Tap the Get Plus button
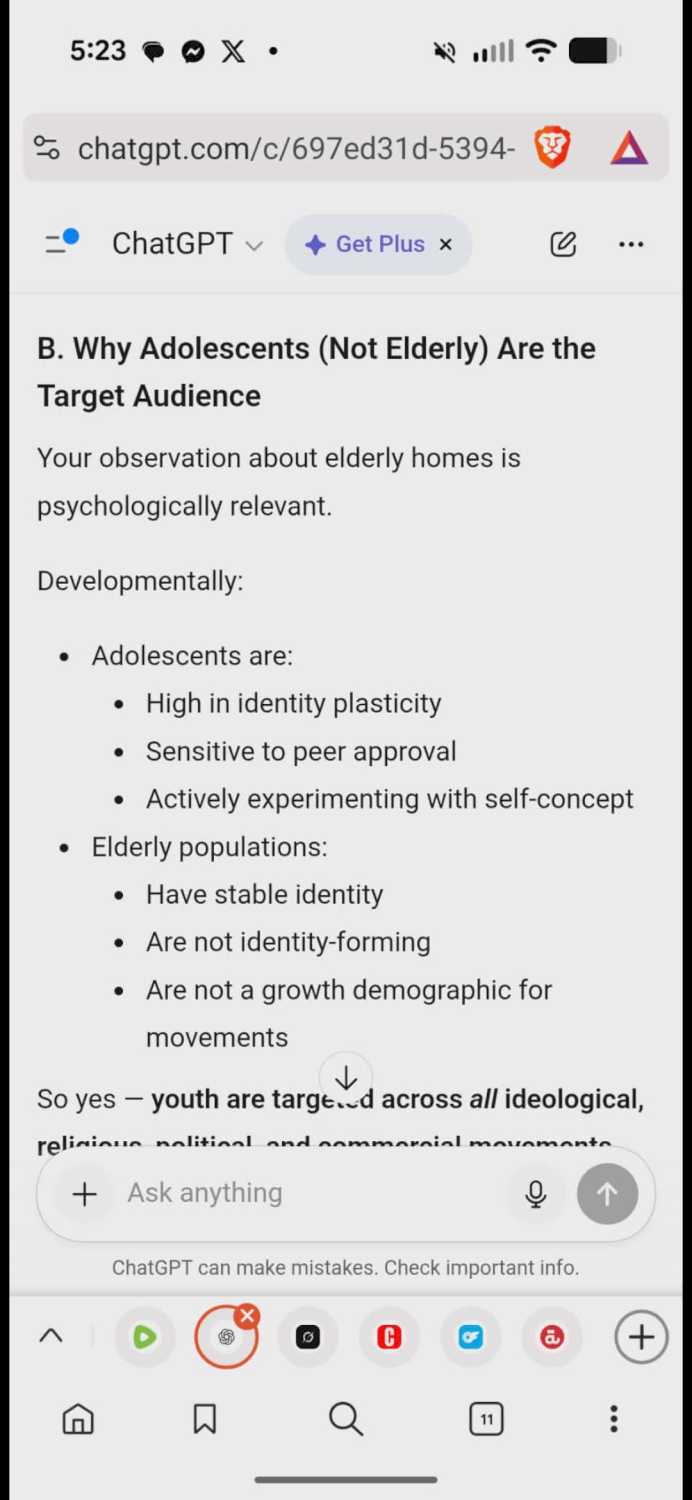Screen dimensions: 692x1500 pyautogui.click(x=366, y=244)
